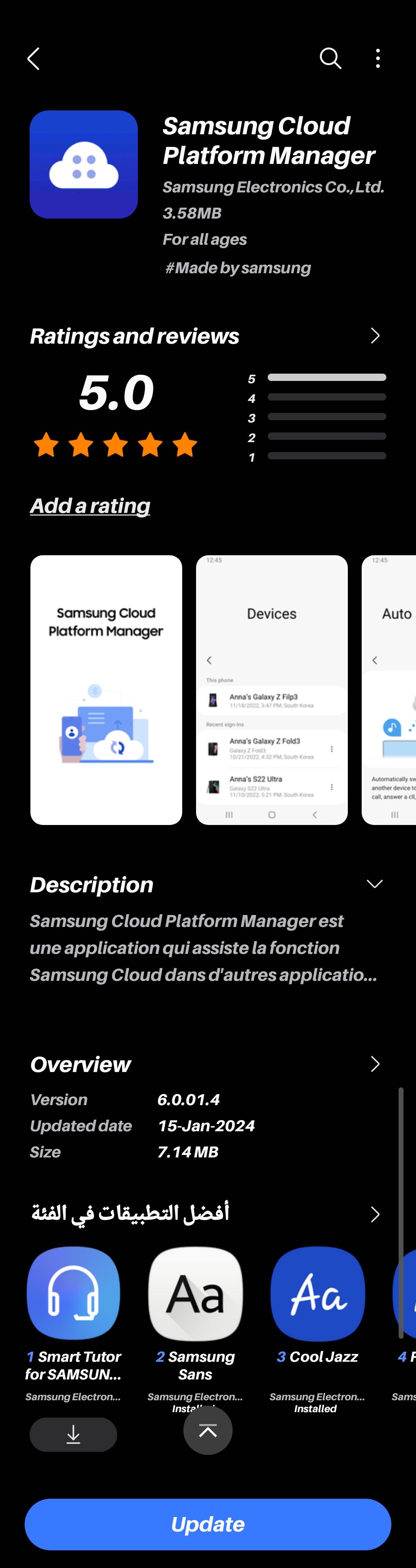Open the Overview details

click(374, 1064)
